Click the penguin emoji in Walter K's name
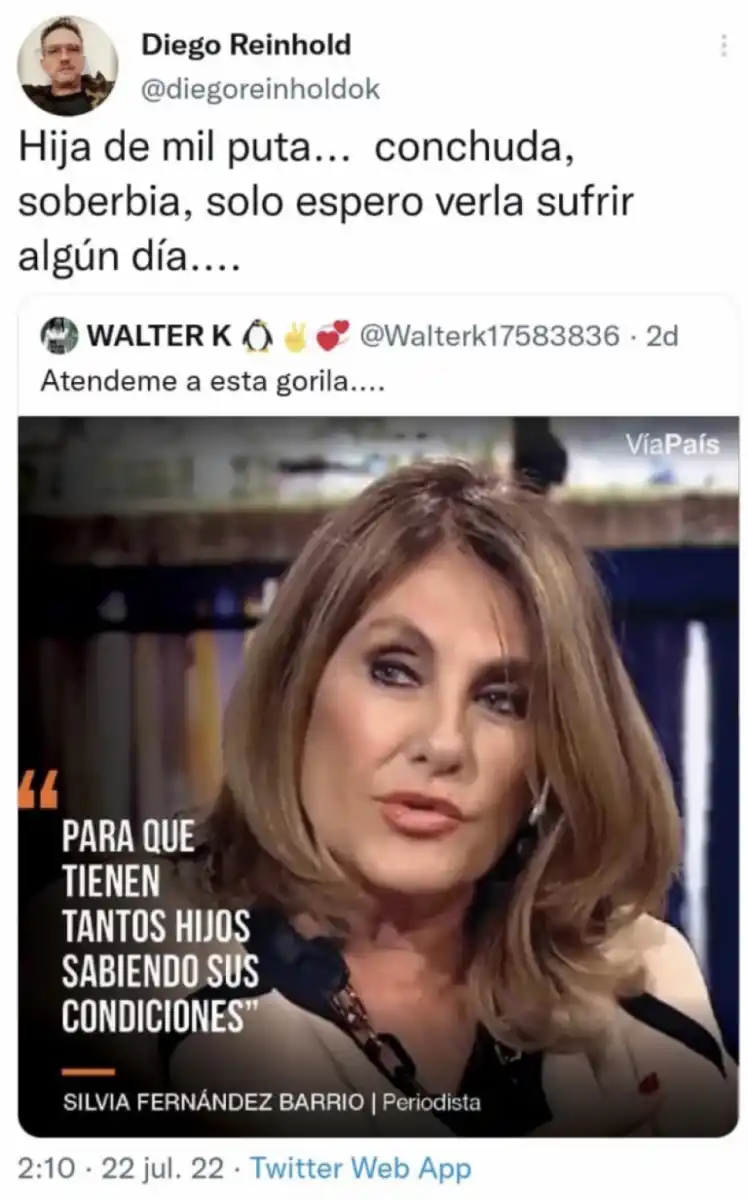Viewport: 748px width, 1200px height. 254,338
